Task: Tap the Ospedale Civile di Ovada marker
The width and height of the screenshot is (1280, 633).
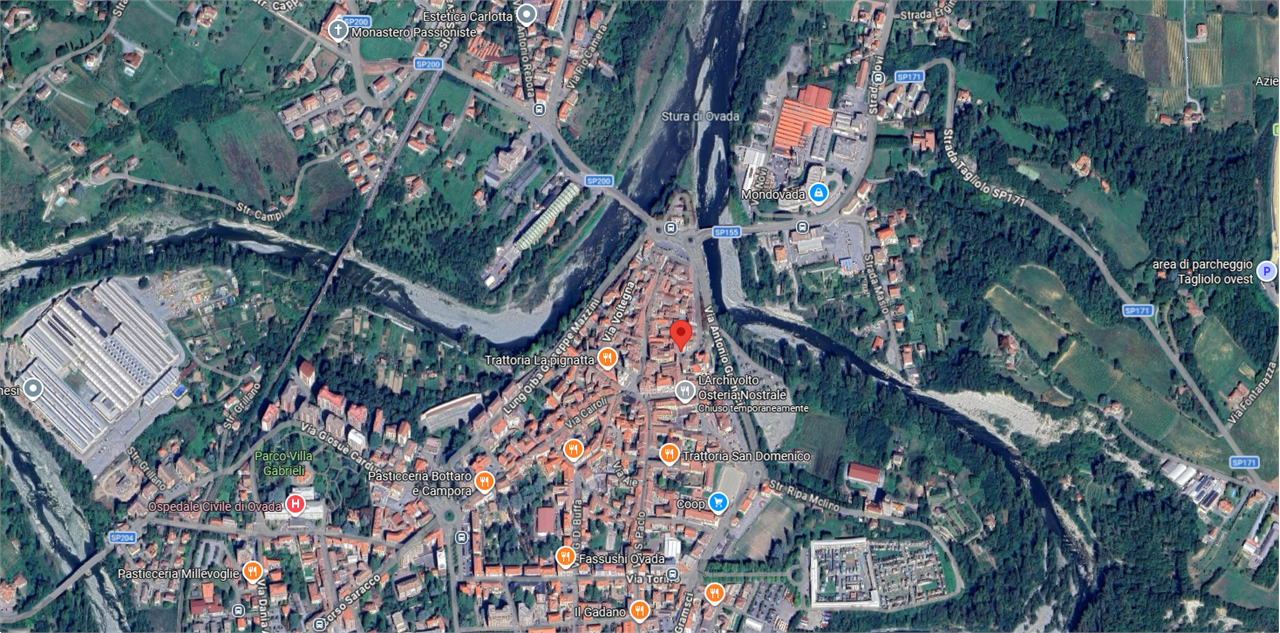Action: 295,504
